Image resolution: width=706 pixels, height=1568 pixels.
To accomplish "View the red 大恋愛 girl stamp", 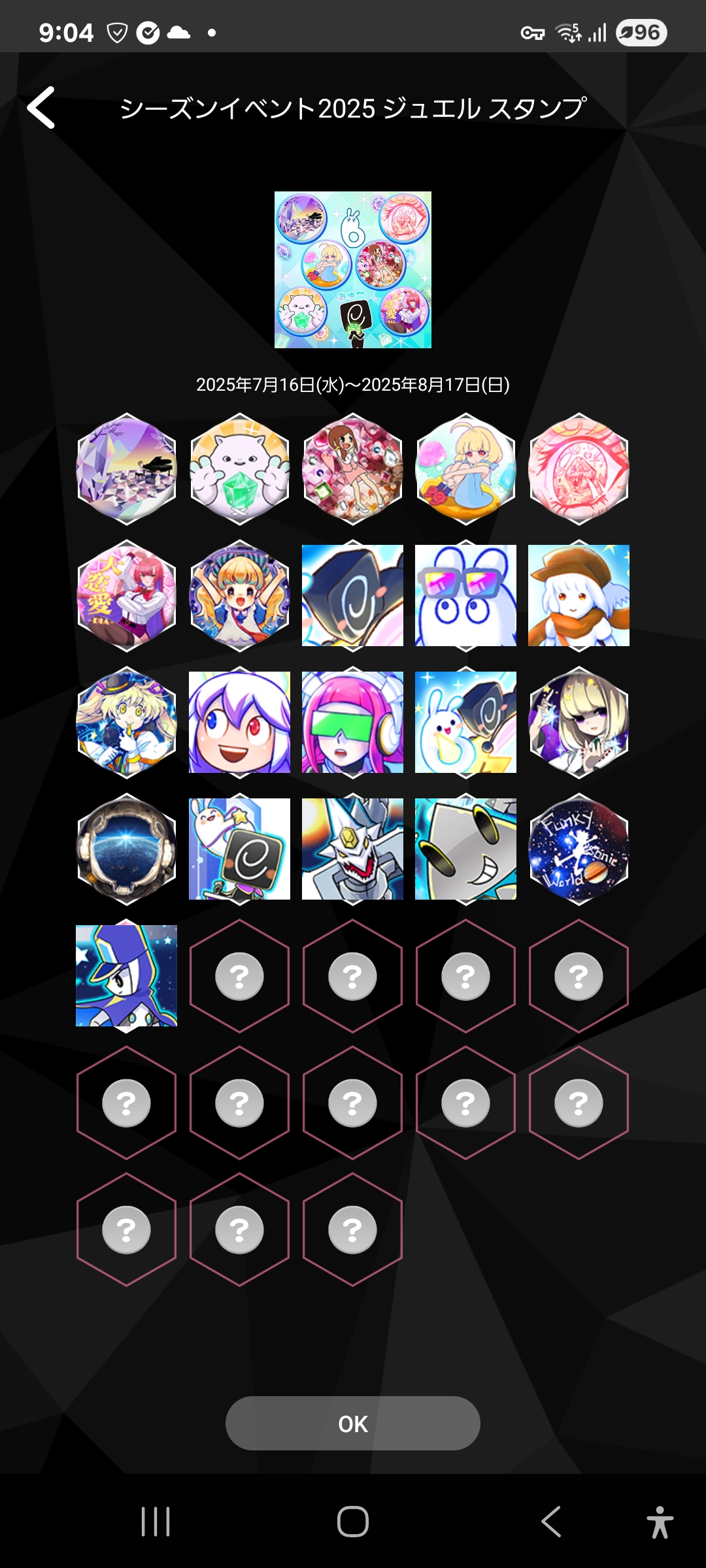I will [x=126, y=596].
